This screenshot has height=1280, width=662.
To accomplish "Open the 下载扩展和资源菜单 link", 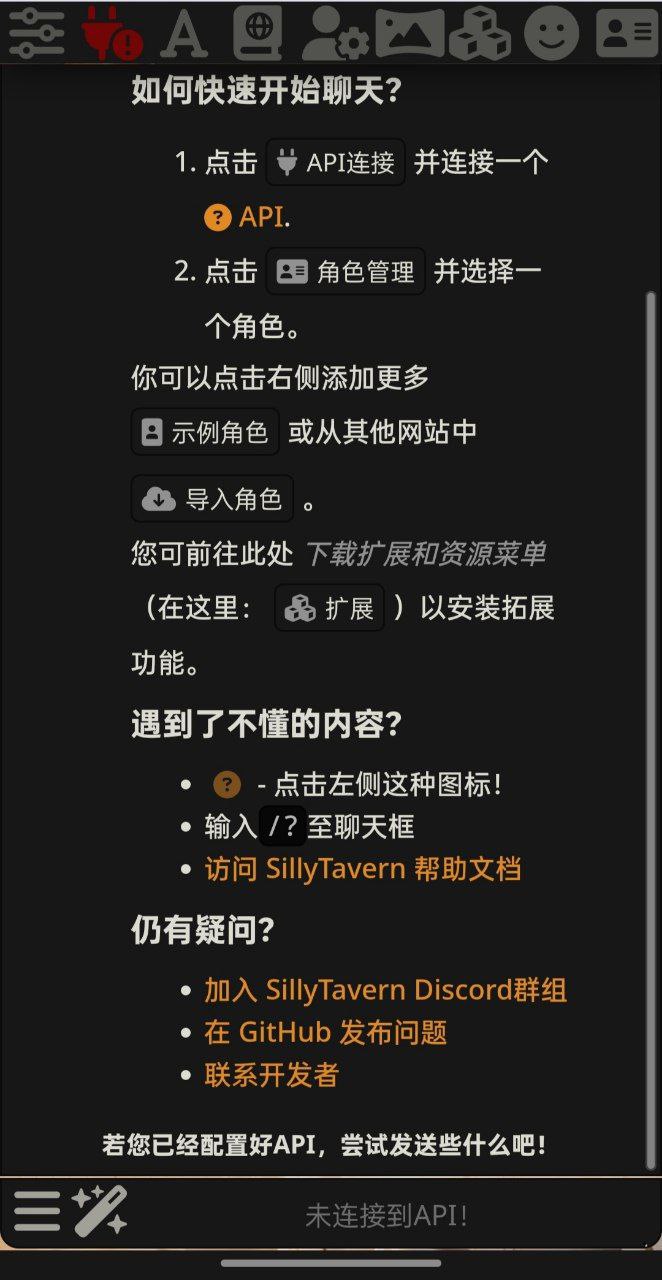I will tap(425, 553).
